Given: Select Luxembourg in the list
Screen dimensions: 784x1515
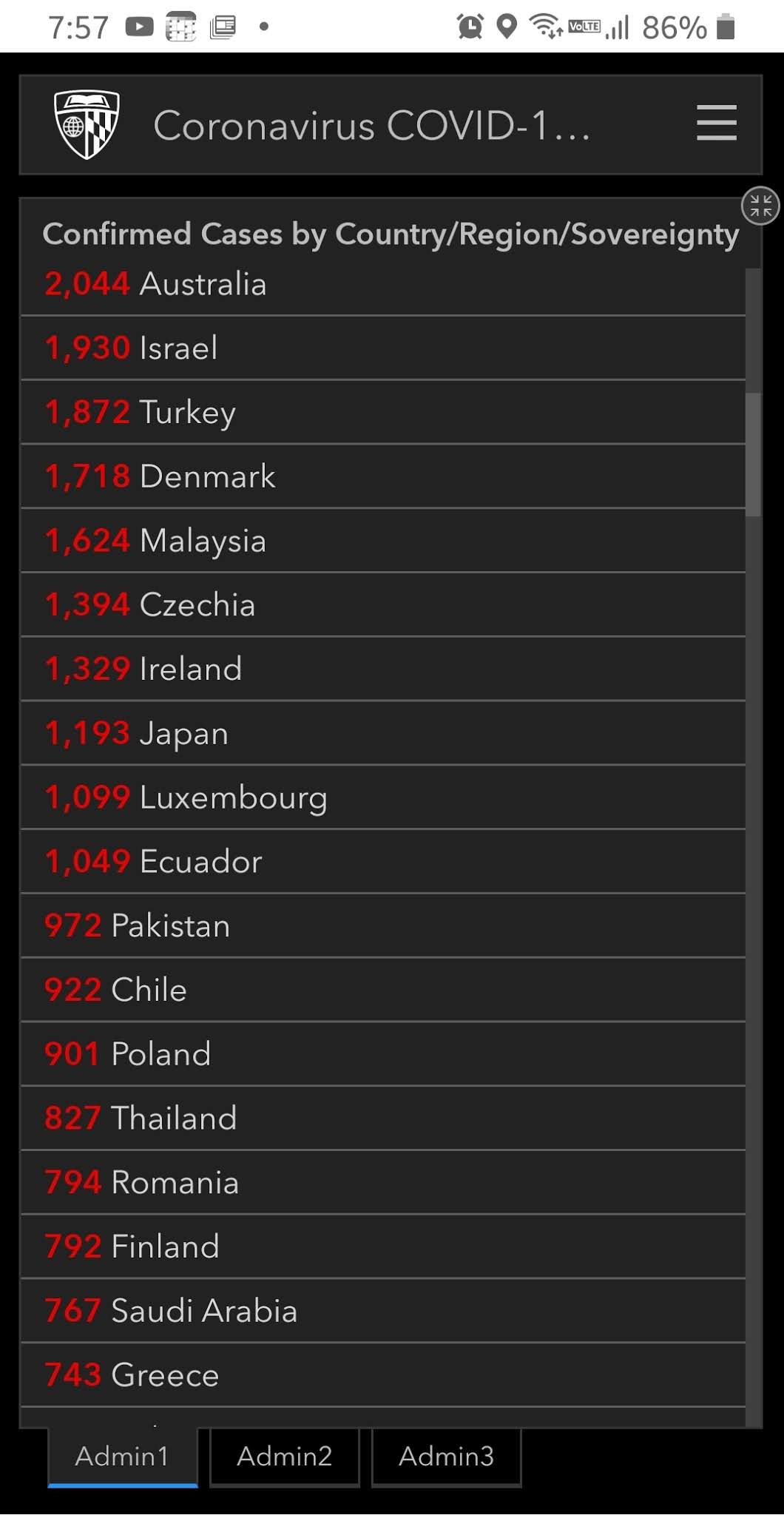Looking at the screenshot, I should [x=383, y=797].
